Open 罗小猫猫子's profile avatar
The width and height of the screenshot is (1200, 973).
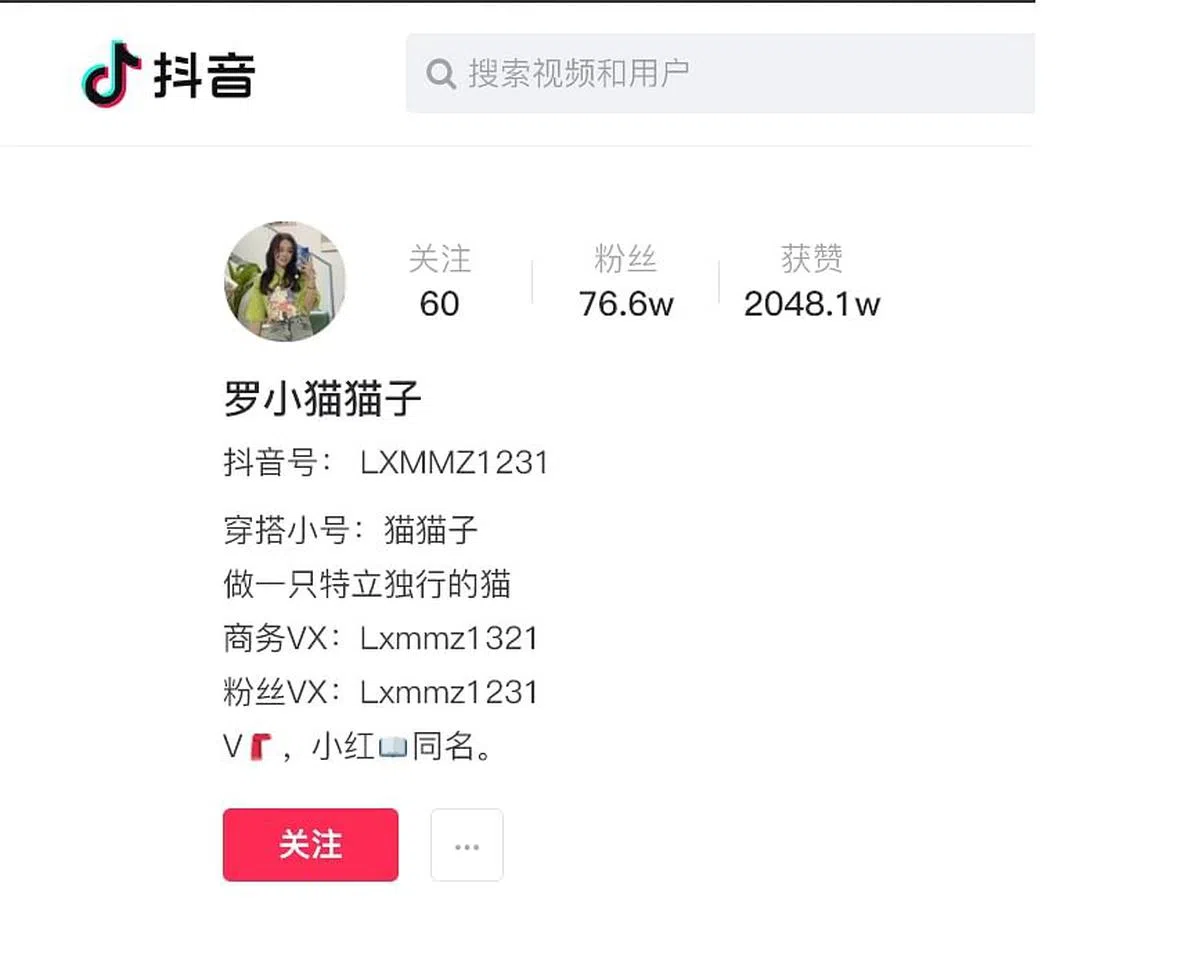coord(285,281)
